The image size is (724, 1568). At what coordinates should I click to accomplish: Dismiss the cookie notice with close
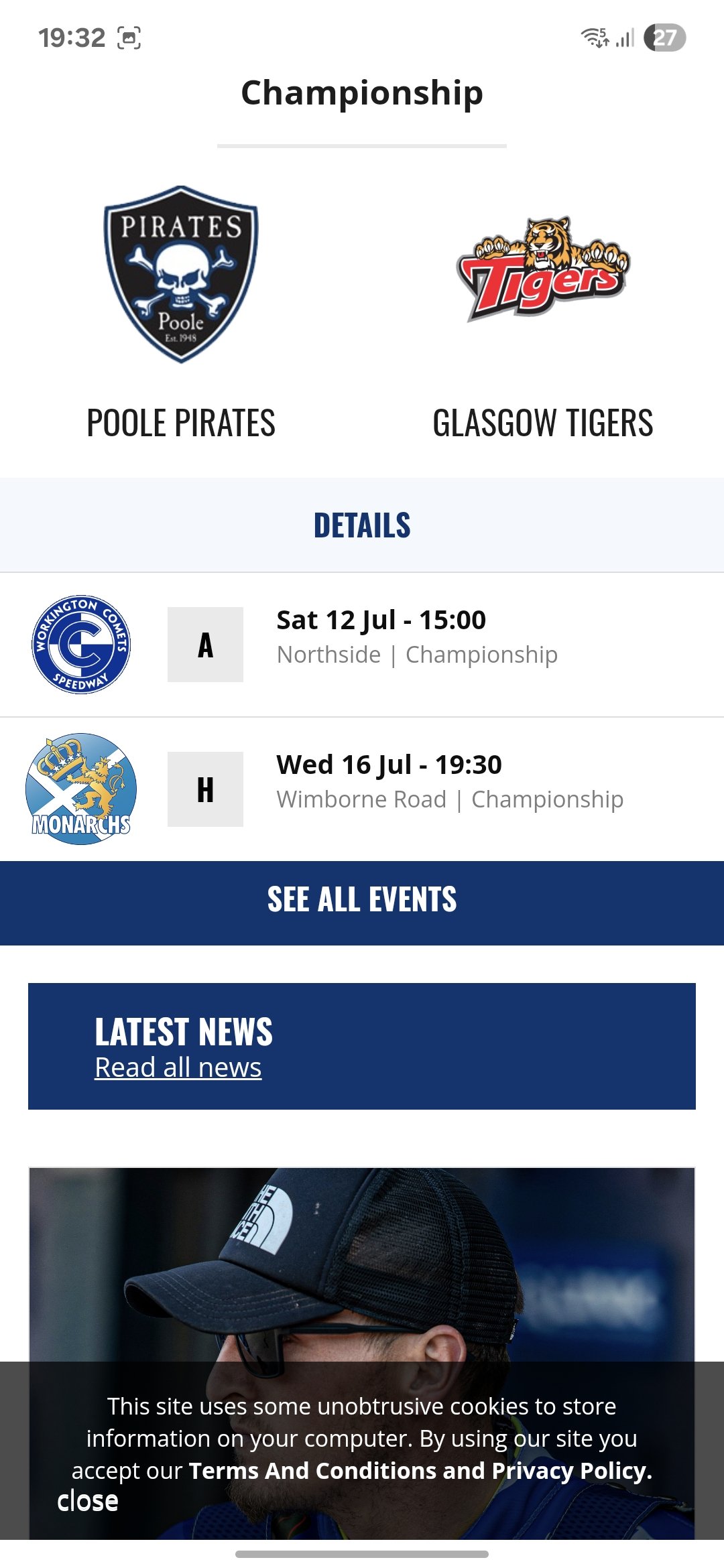click(x=88, y=1501)
